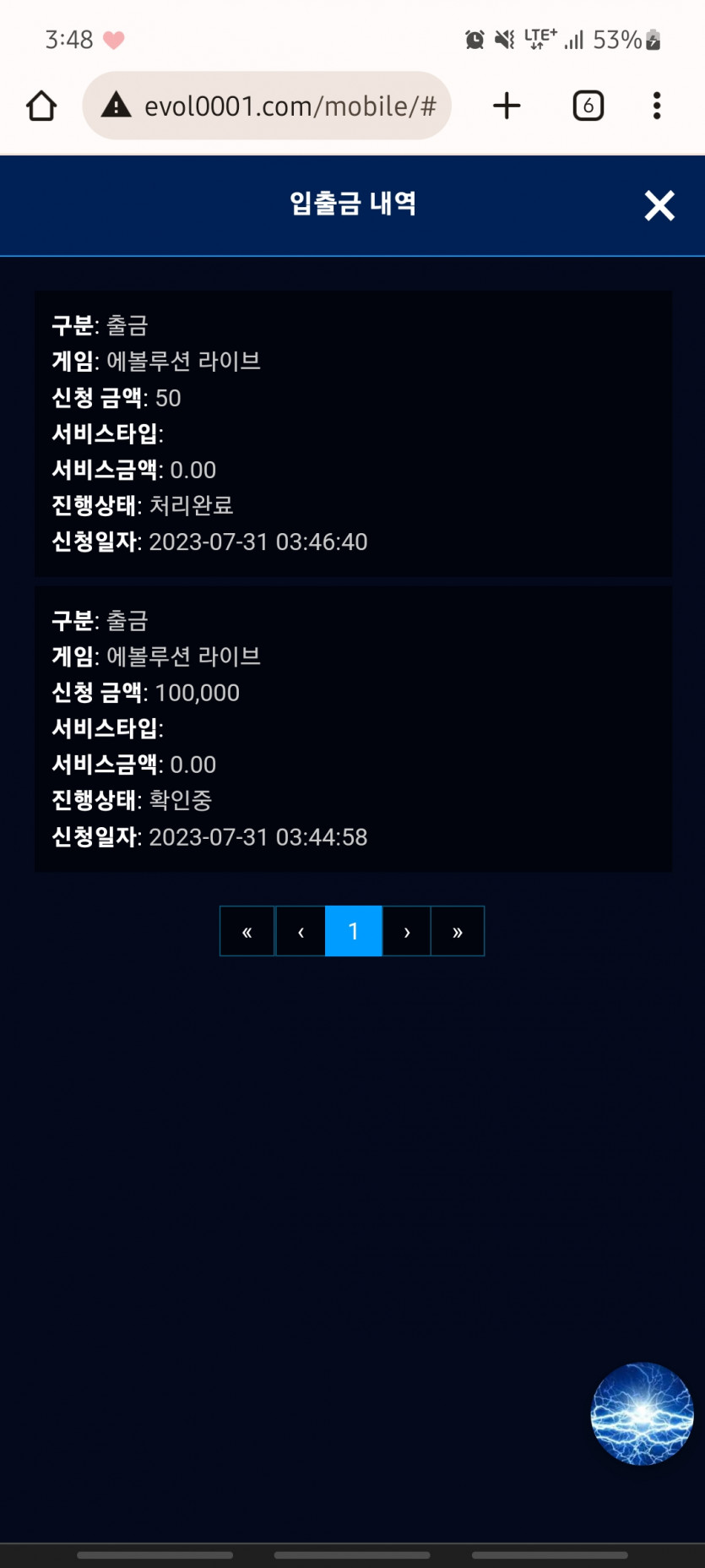
Task: Go to the browser home page
Action: pyautogui.click(x=41, y=106)
